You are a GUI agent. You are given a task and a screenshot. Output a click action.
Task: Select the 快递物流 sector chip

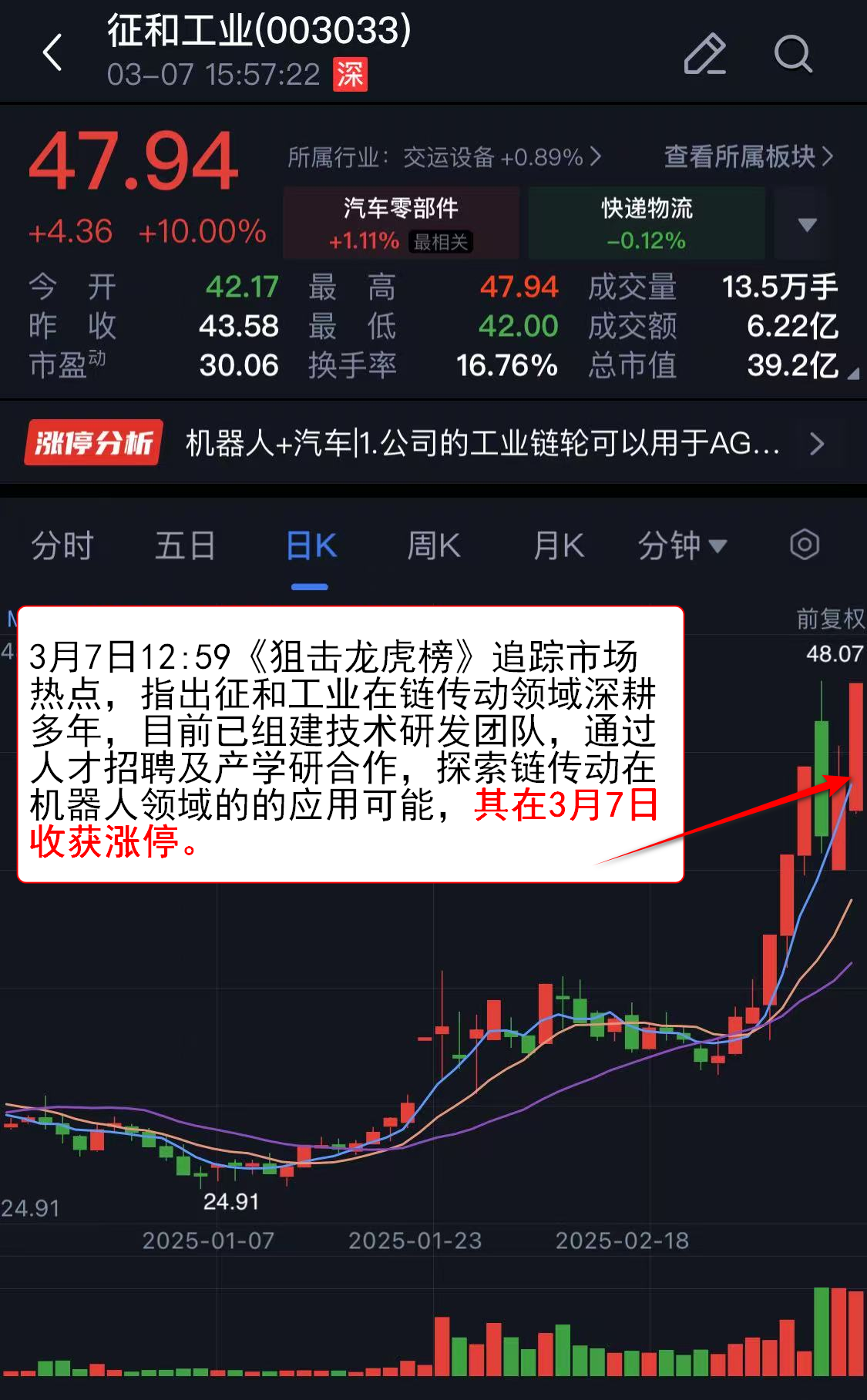[x=647, y=223]
